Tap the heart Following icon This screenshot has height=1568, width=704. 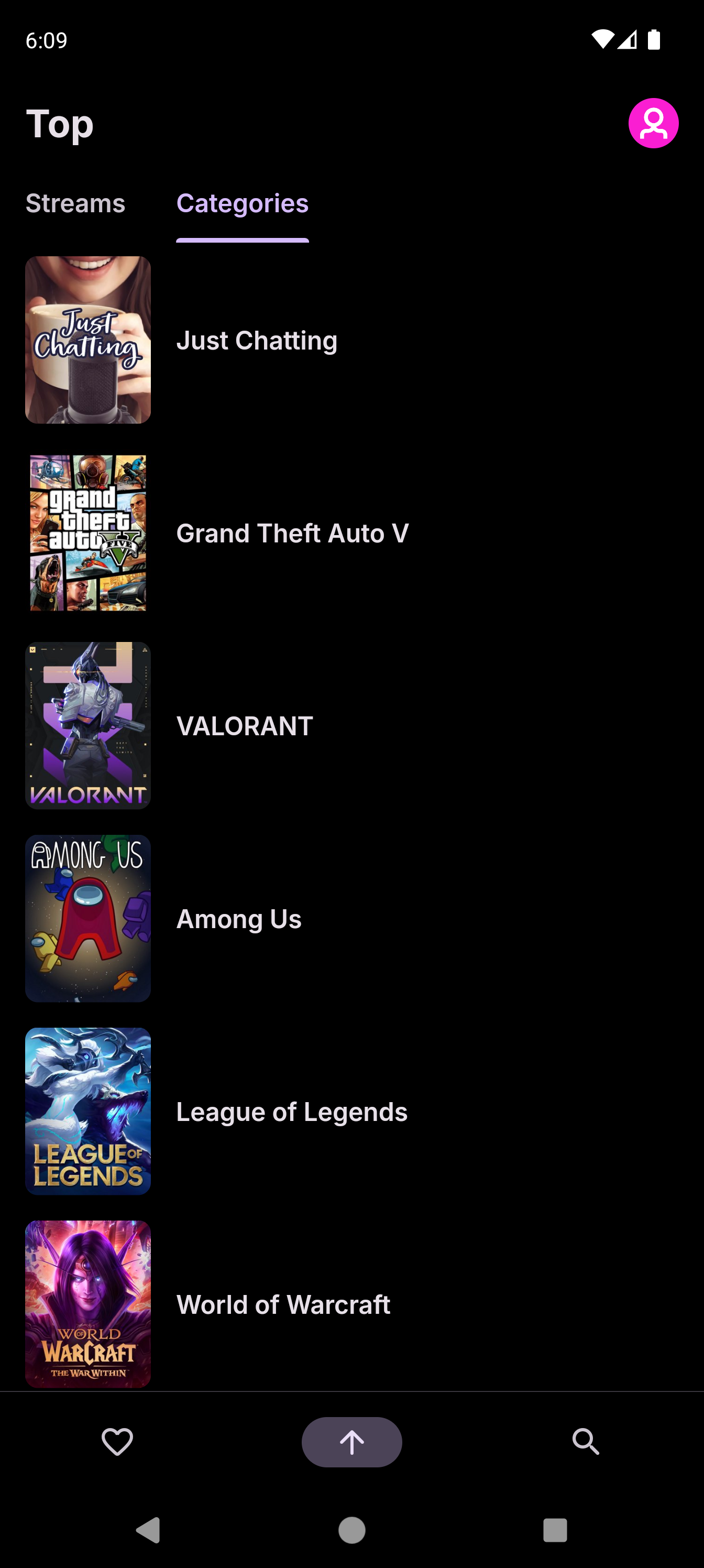click(117, 1441)
